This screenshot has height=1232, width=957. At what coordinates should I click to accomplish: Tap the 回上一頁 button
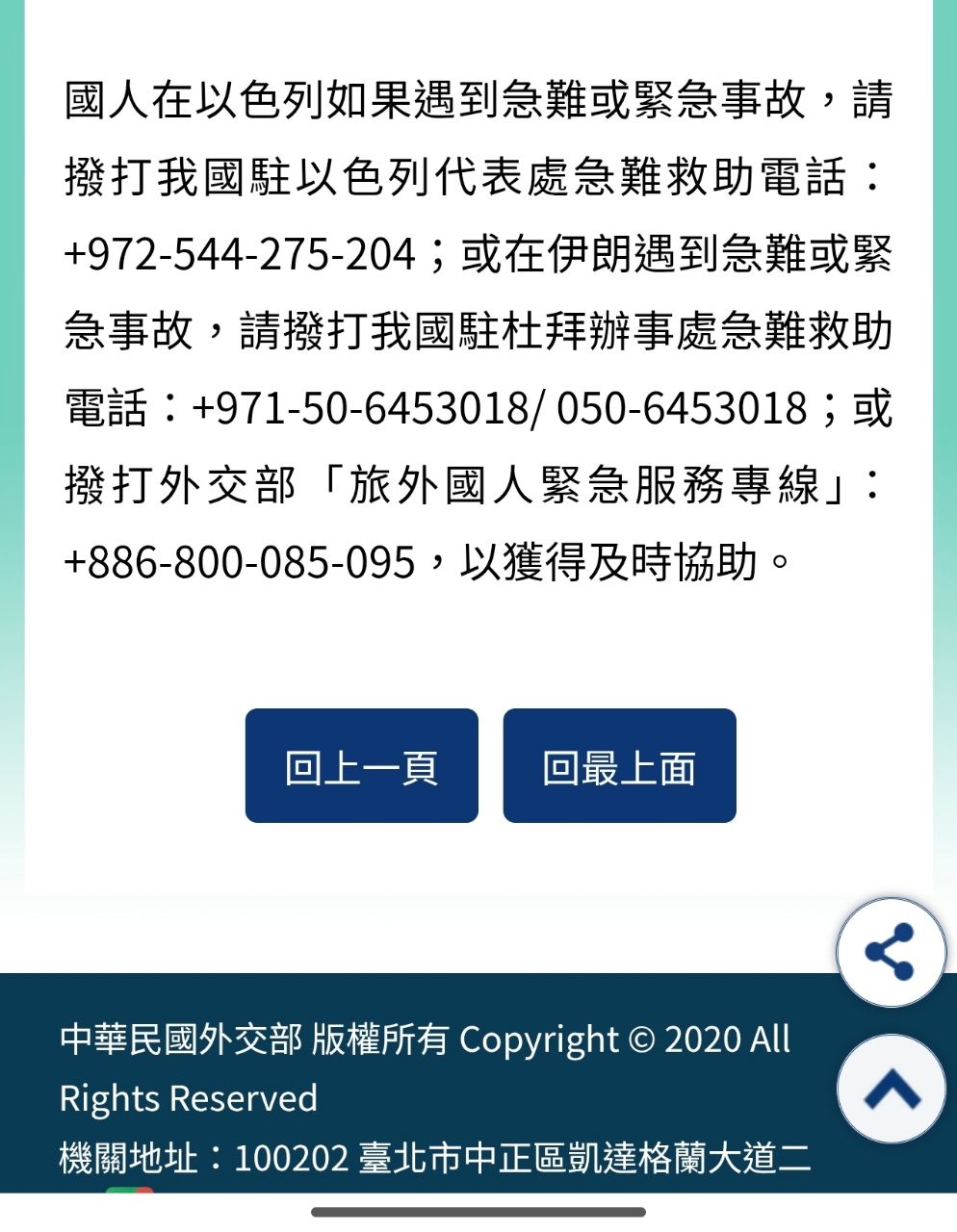pos(361,766)
